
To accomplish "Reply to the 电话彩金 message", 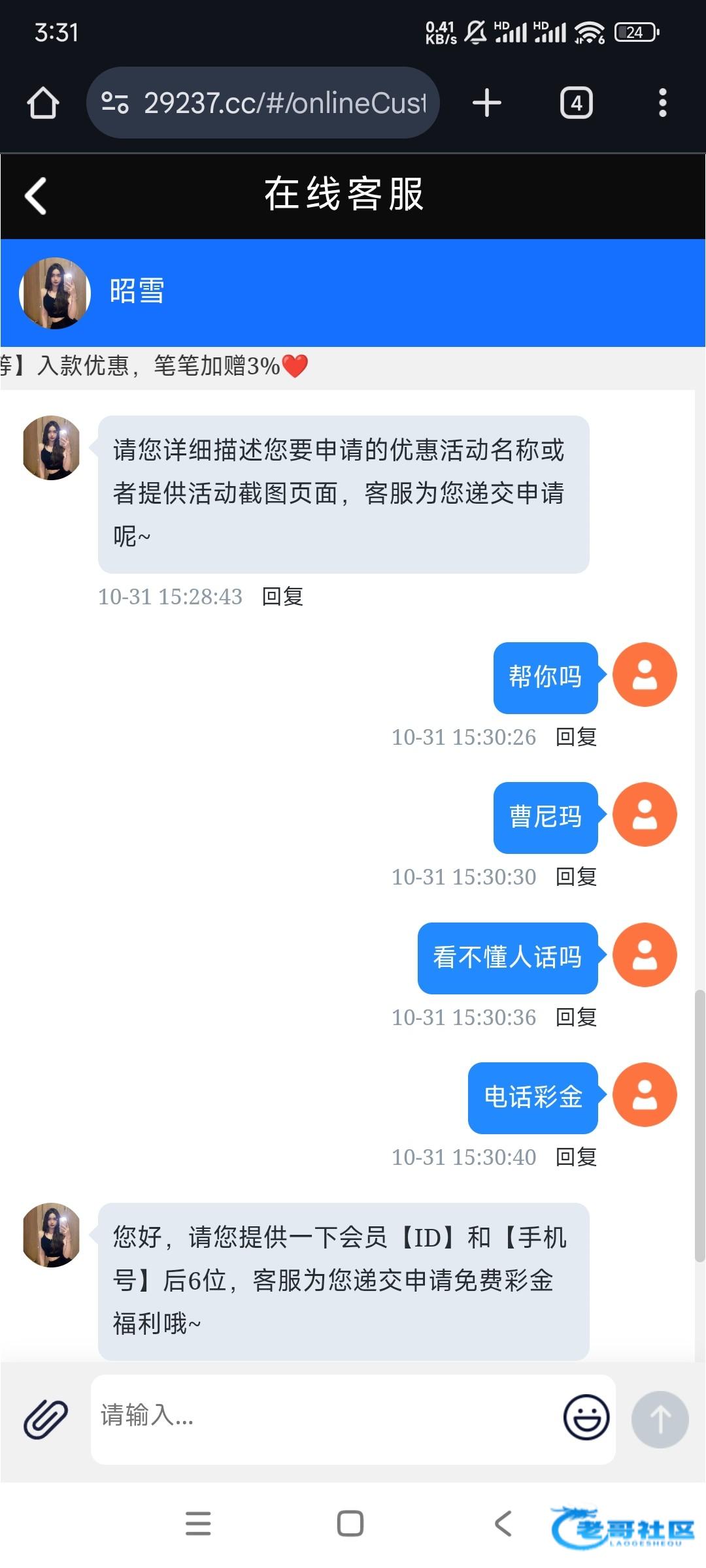I will click(x=576, y=1157).
